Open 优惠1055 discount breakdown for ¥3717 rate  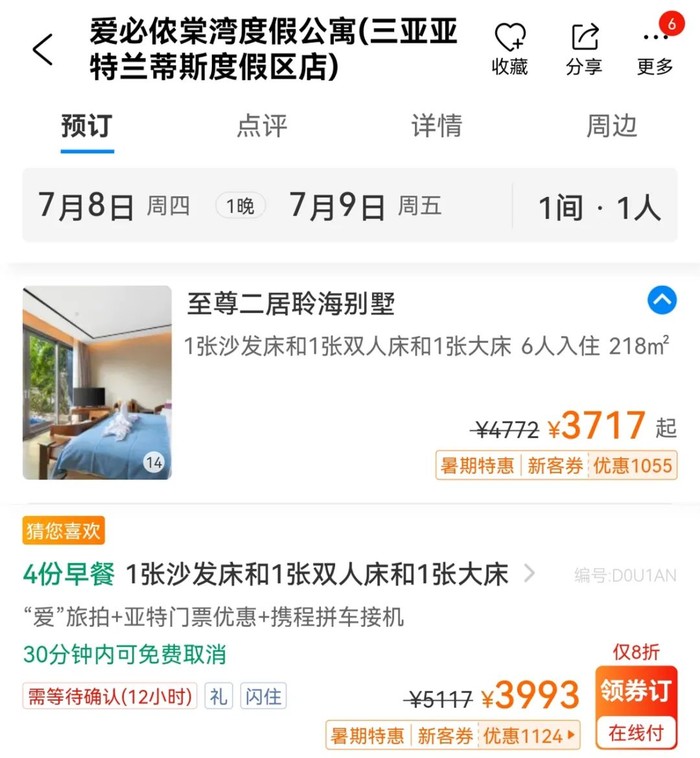coord(632,466)
